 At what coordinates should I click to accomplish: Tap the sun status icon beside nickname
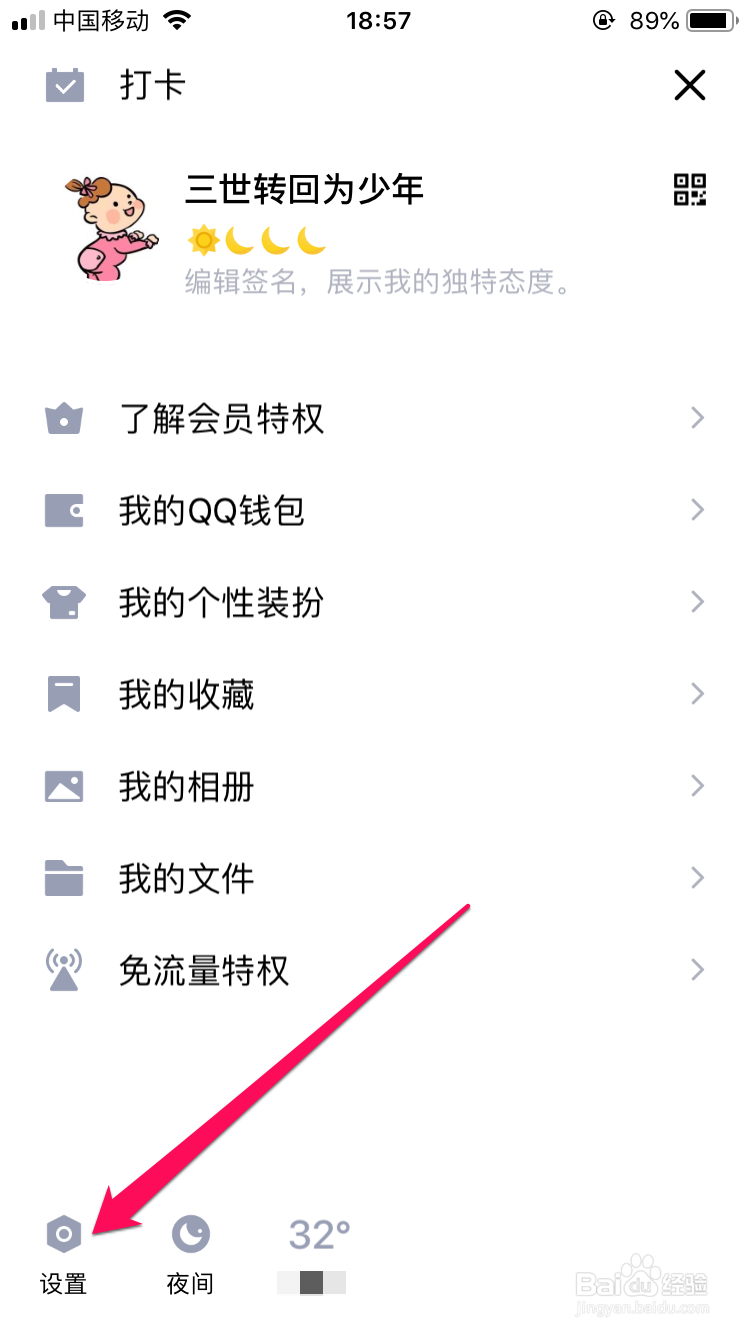click(x=207, y=241)
